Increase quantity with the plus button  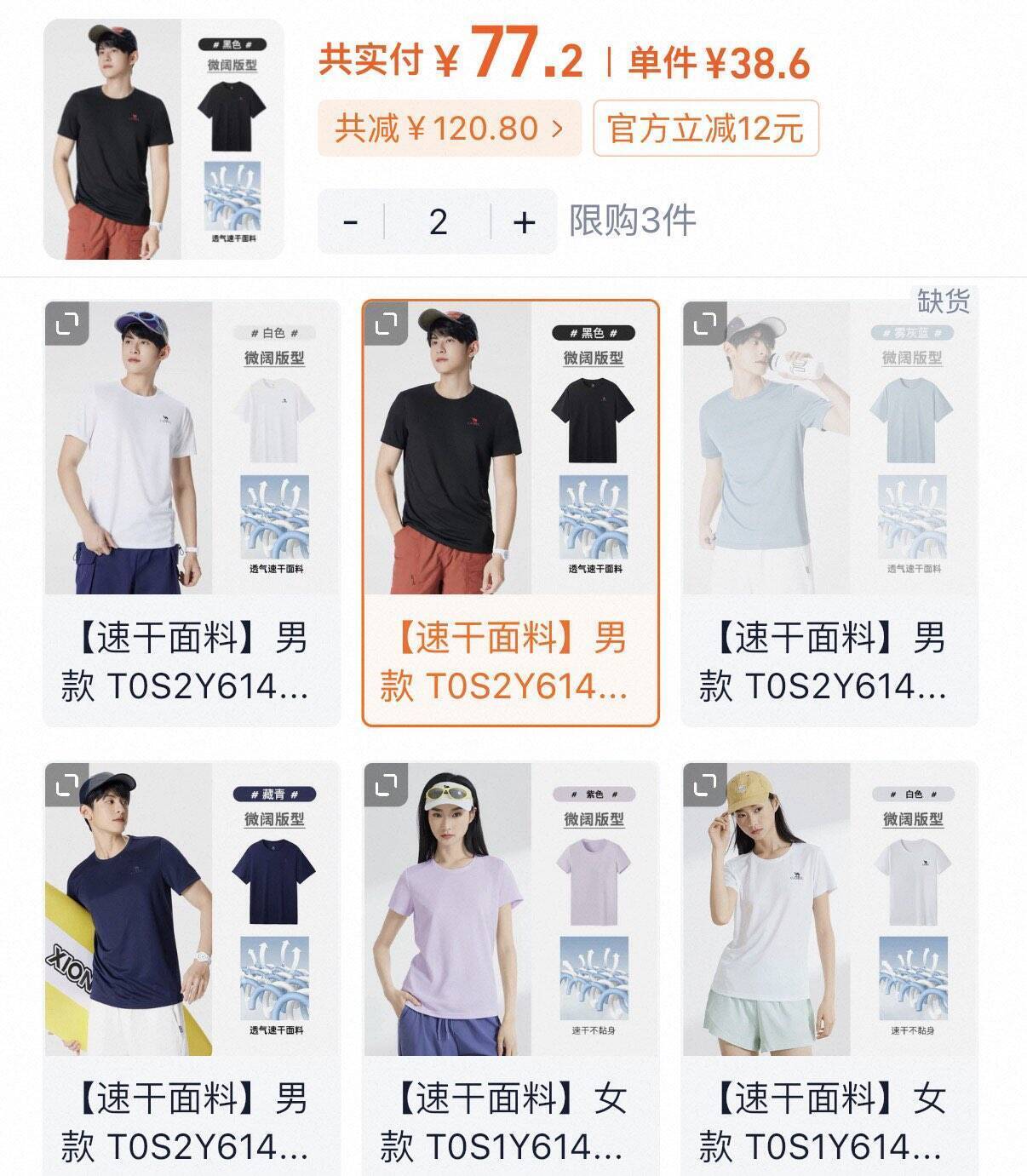[524, 222]
